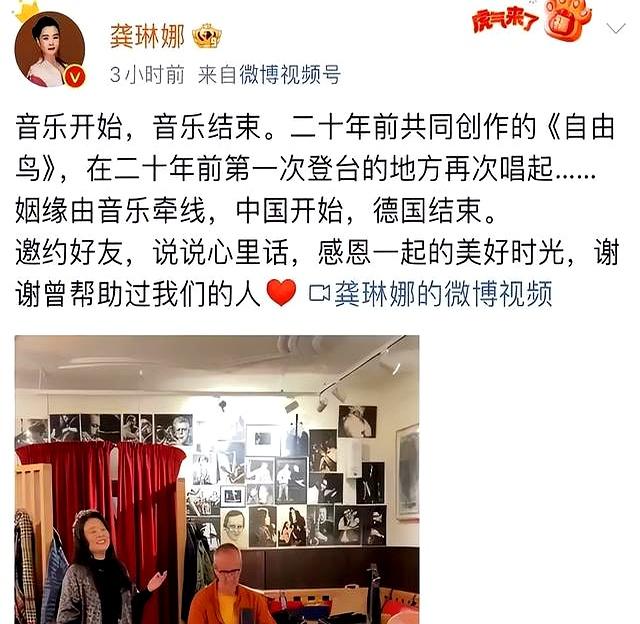
Task: Open 龚琳娜's profile avatar
Action: pos(49,50)
